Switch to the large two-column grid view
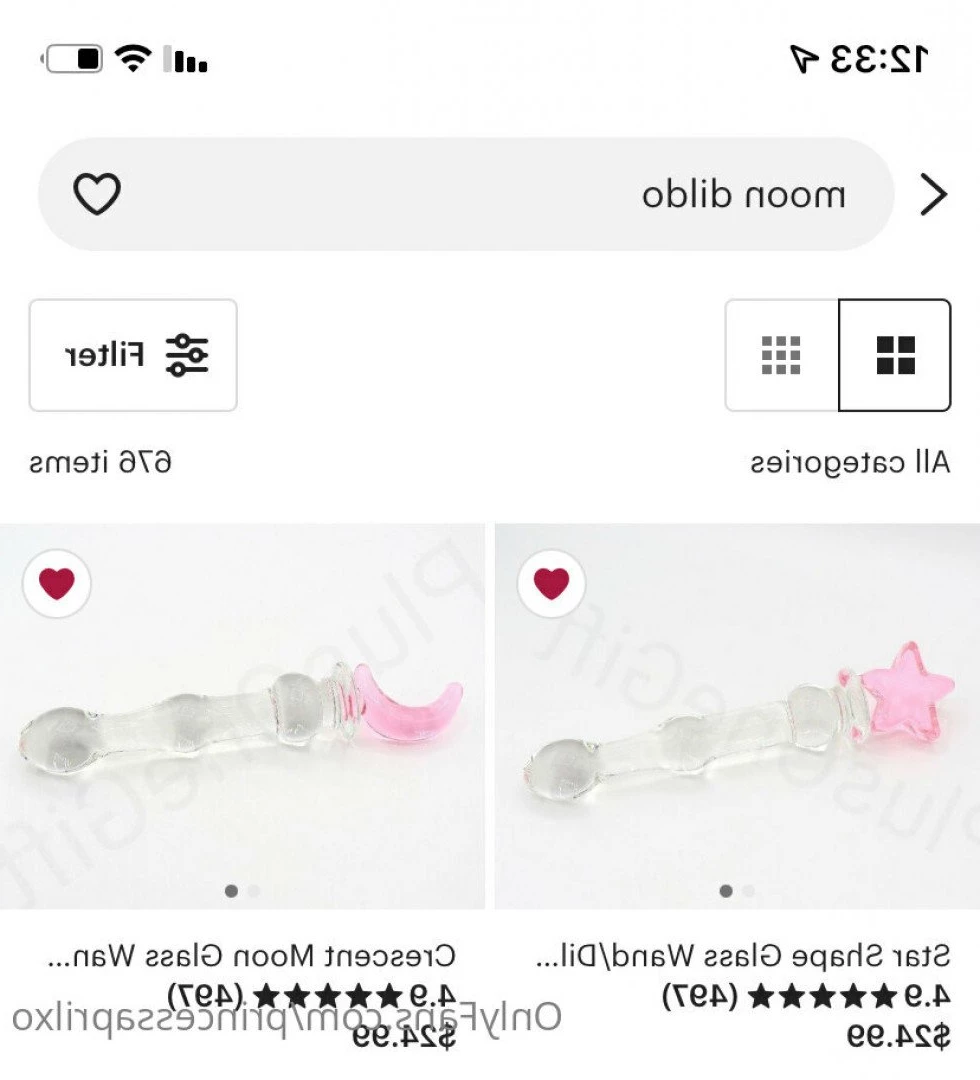Screen dimensions: 980x1080 894,355
